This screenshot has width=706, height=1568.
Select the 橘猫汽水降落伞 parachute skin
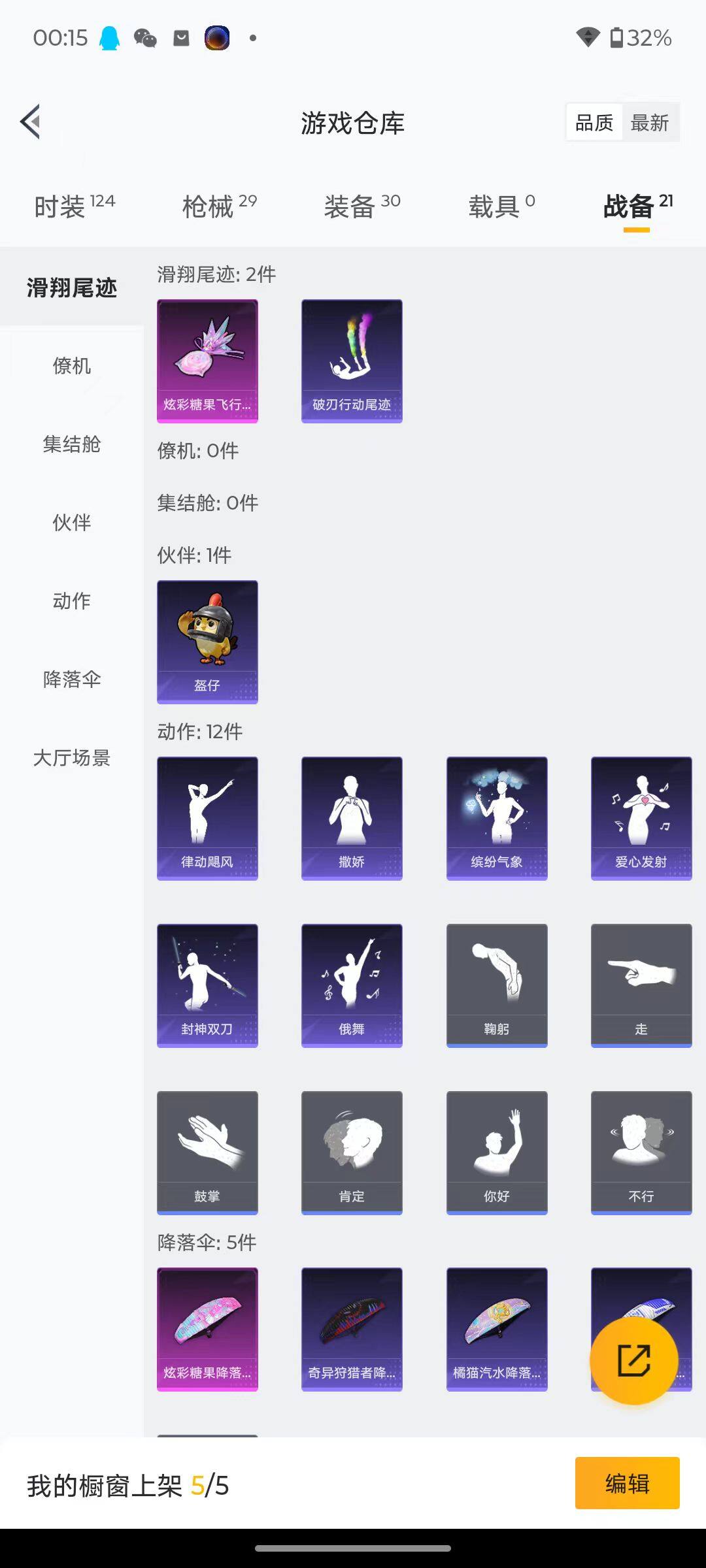(x=496, y=1330)
